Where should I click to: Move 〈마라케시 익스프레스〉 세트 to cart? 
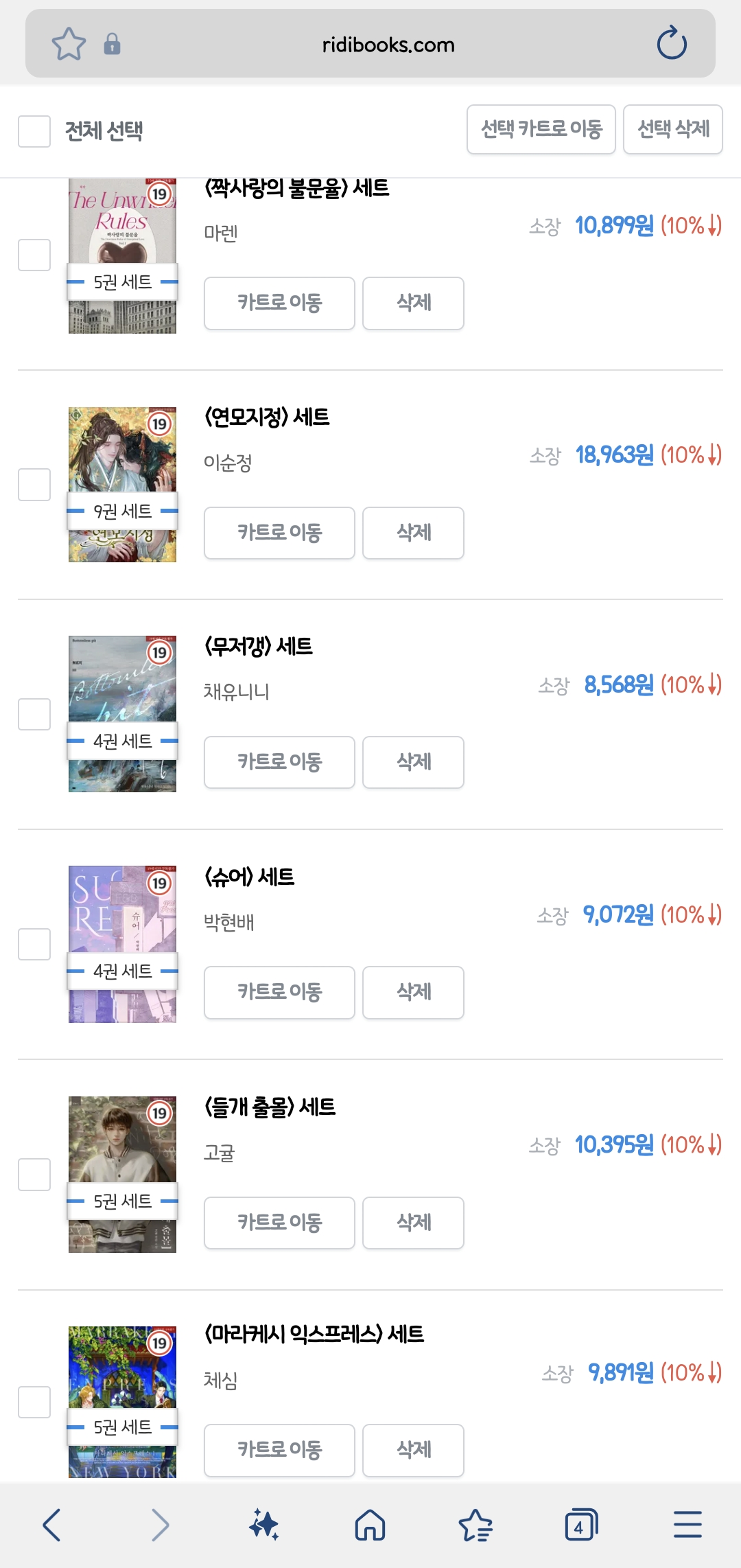pos(279,1450)
